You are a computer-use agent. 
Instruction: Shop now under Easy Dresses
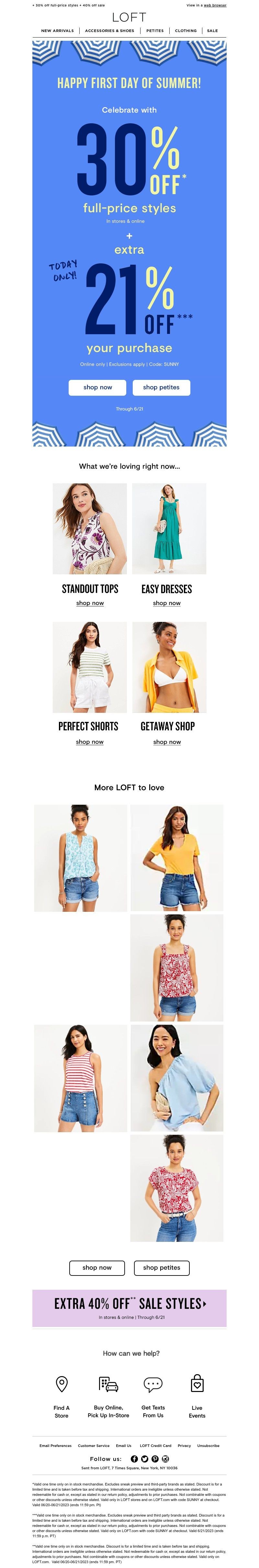167,602
